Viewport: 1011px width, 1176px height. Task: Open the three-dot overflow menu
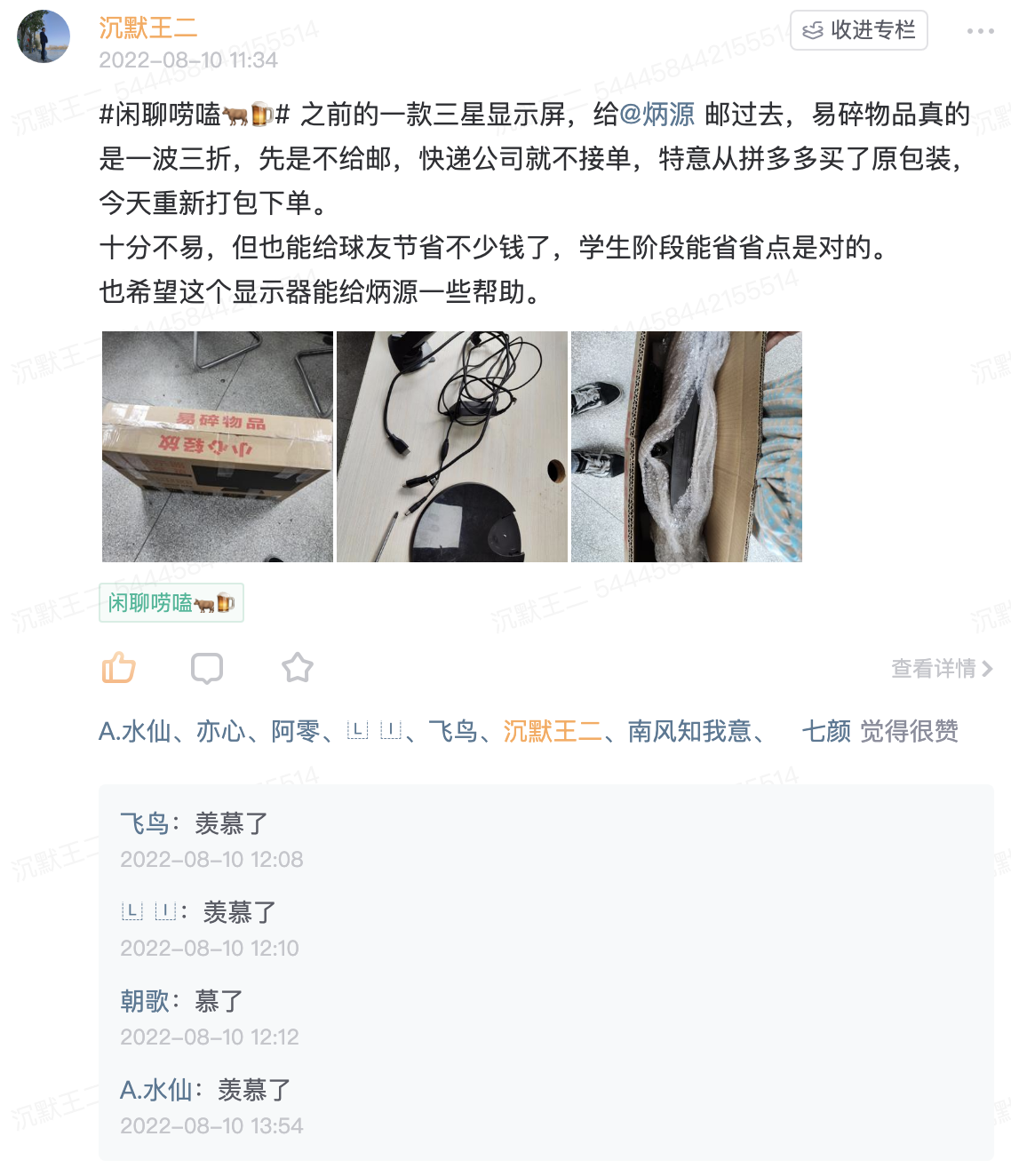point(980,31)
